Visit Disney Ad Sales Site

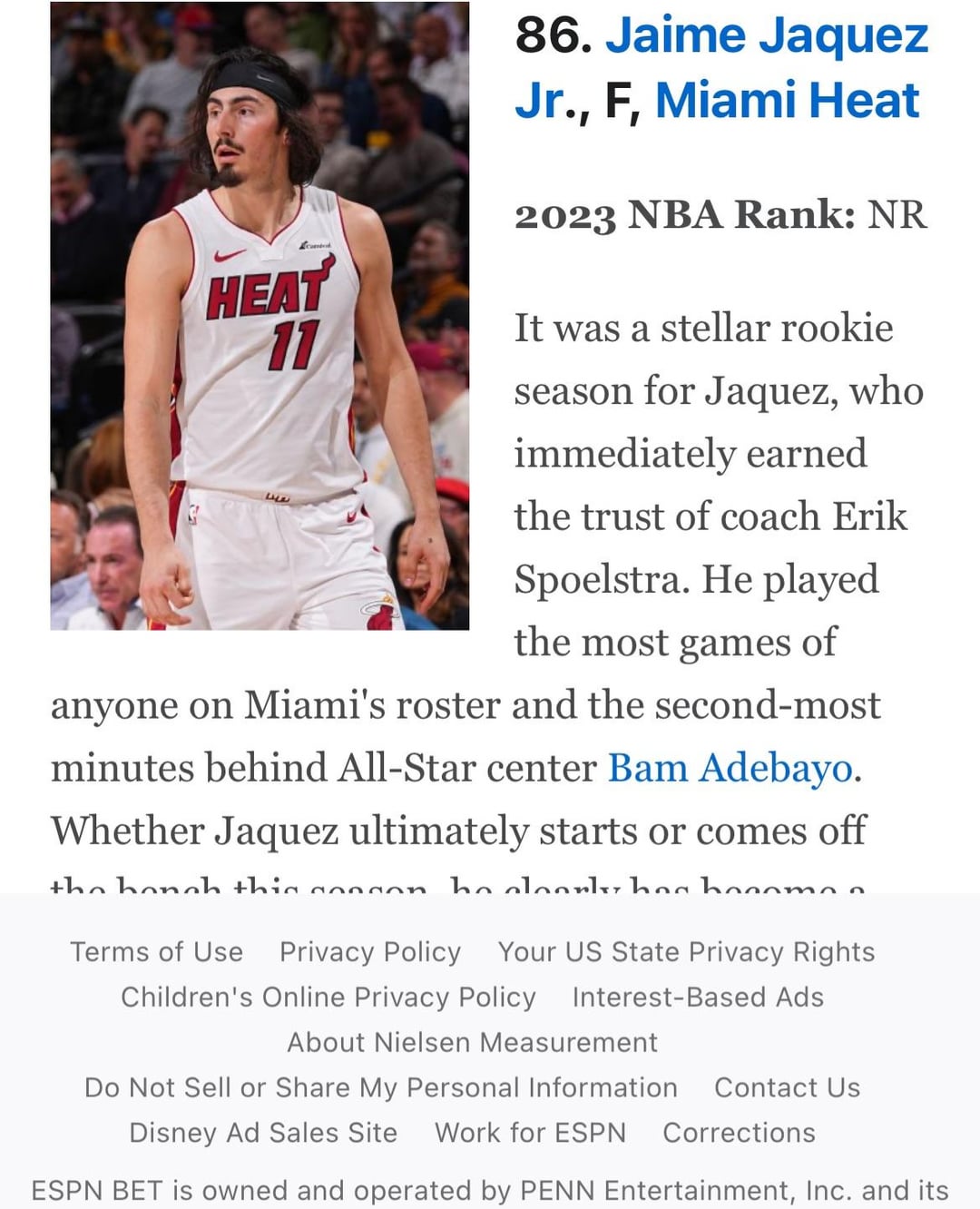point(263,1133)
